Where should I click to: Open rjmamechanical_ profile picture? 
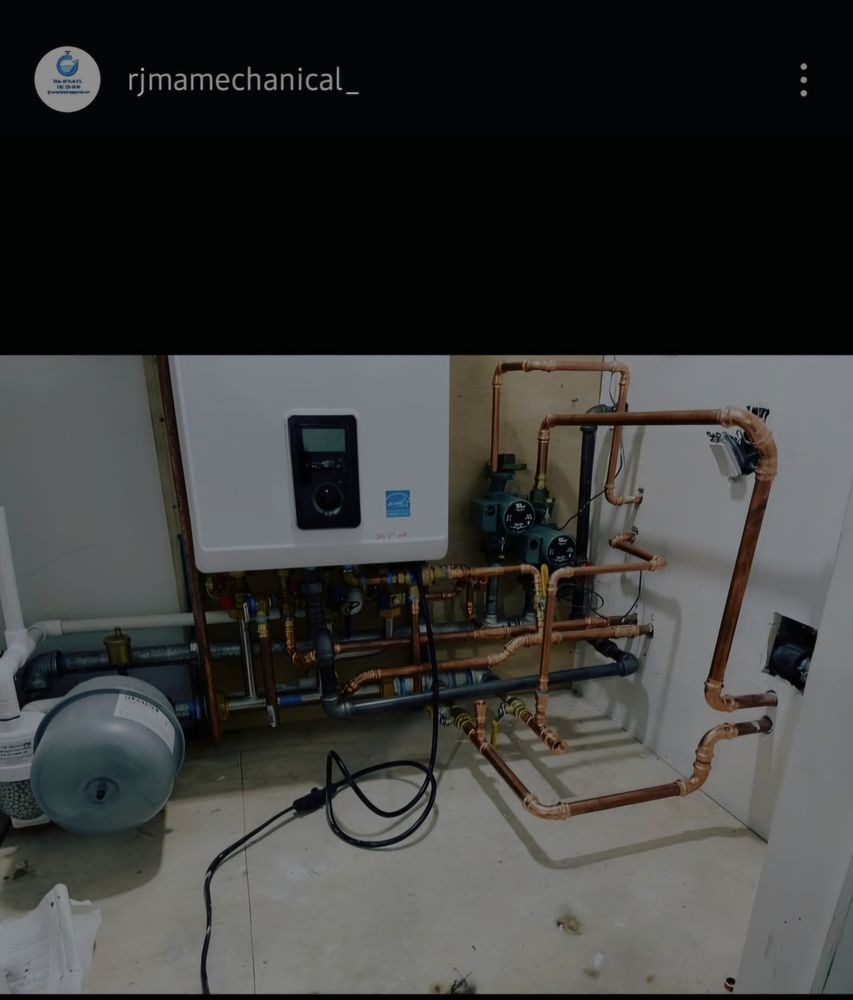point(67,79)
